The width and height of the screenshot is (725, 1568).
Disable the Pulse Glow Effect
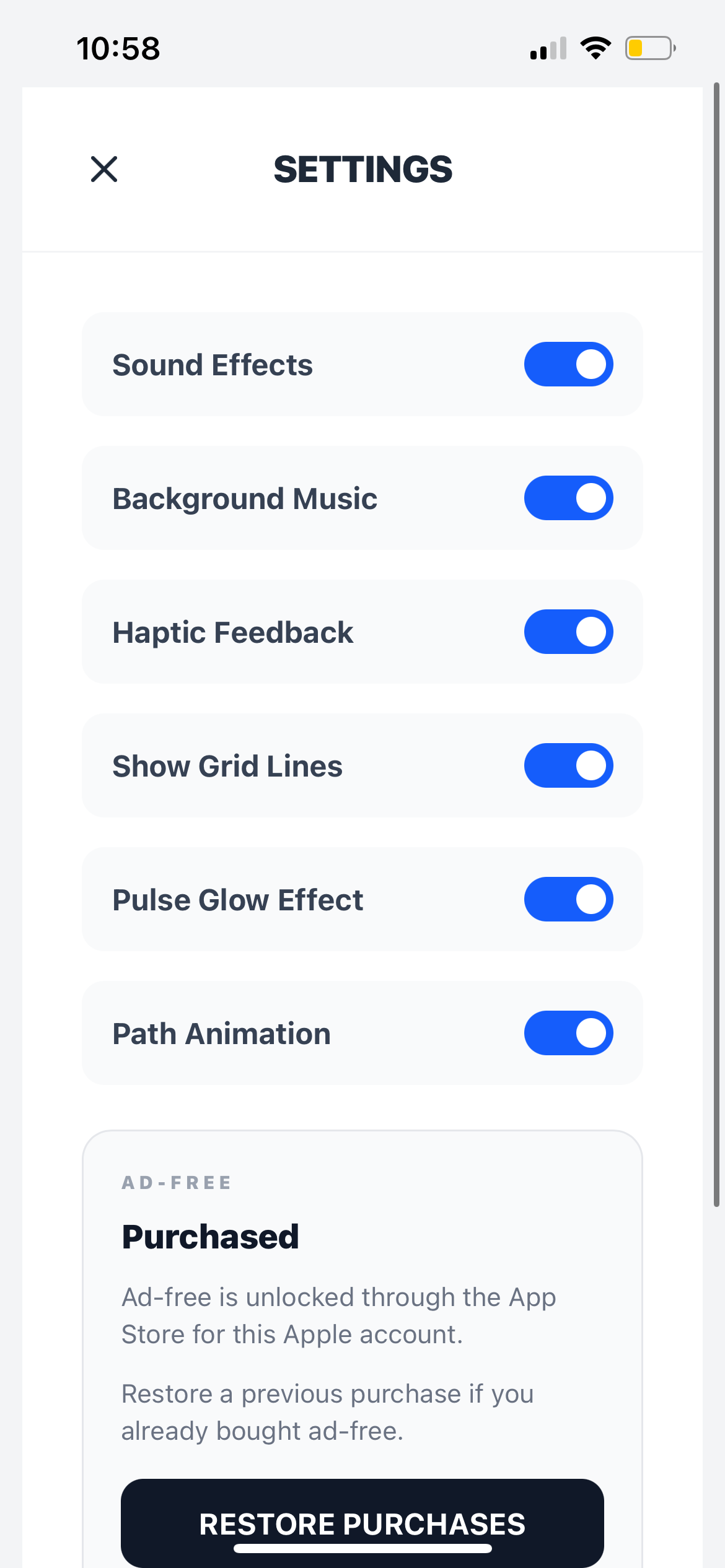(568, 899)
